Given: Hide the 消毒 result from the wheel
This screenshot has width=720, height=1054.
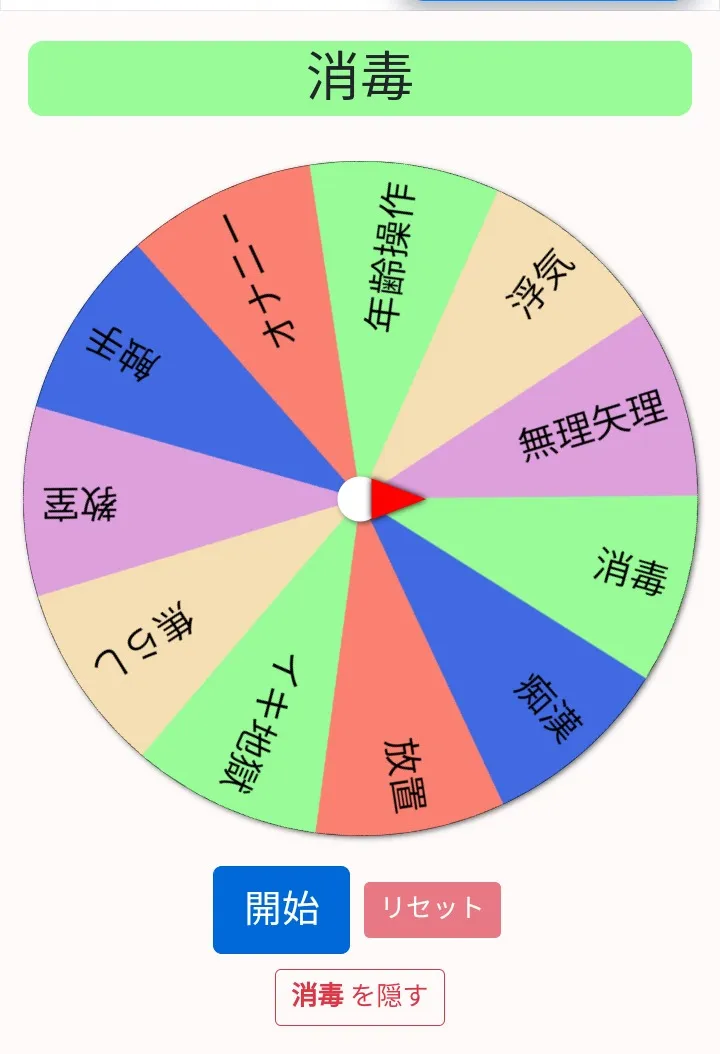Looking at the screenshot, I should click(x=360, y=996).
